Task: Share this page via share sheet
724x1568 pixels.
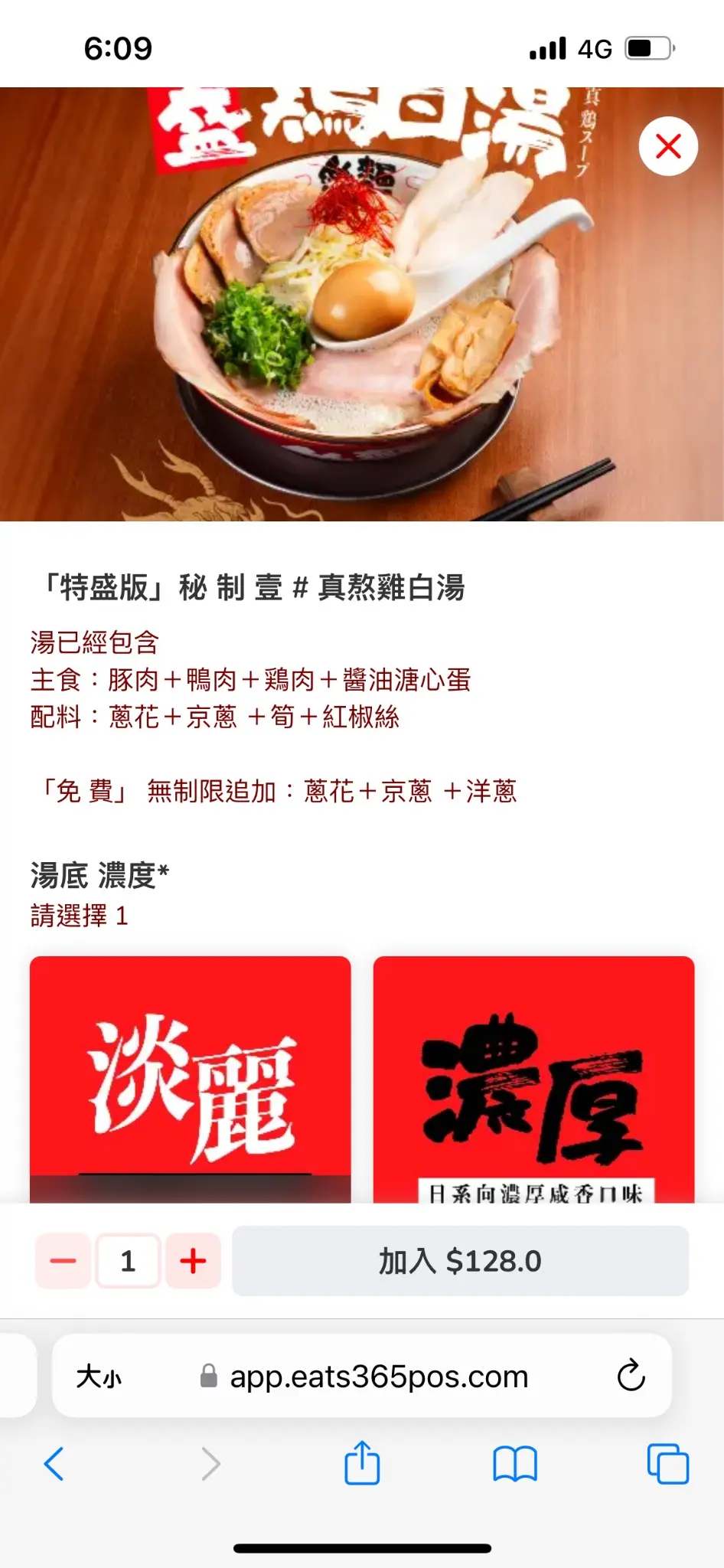Action: coord(362,1462)
